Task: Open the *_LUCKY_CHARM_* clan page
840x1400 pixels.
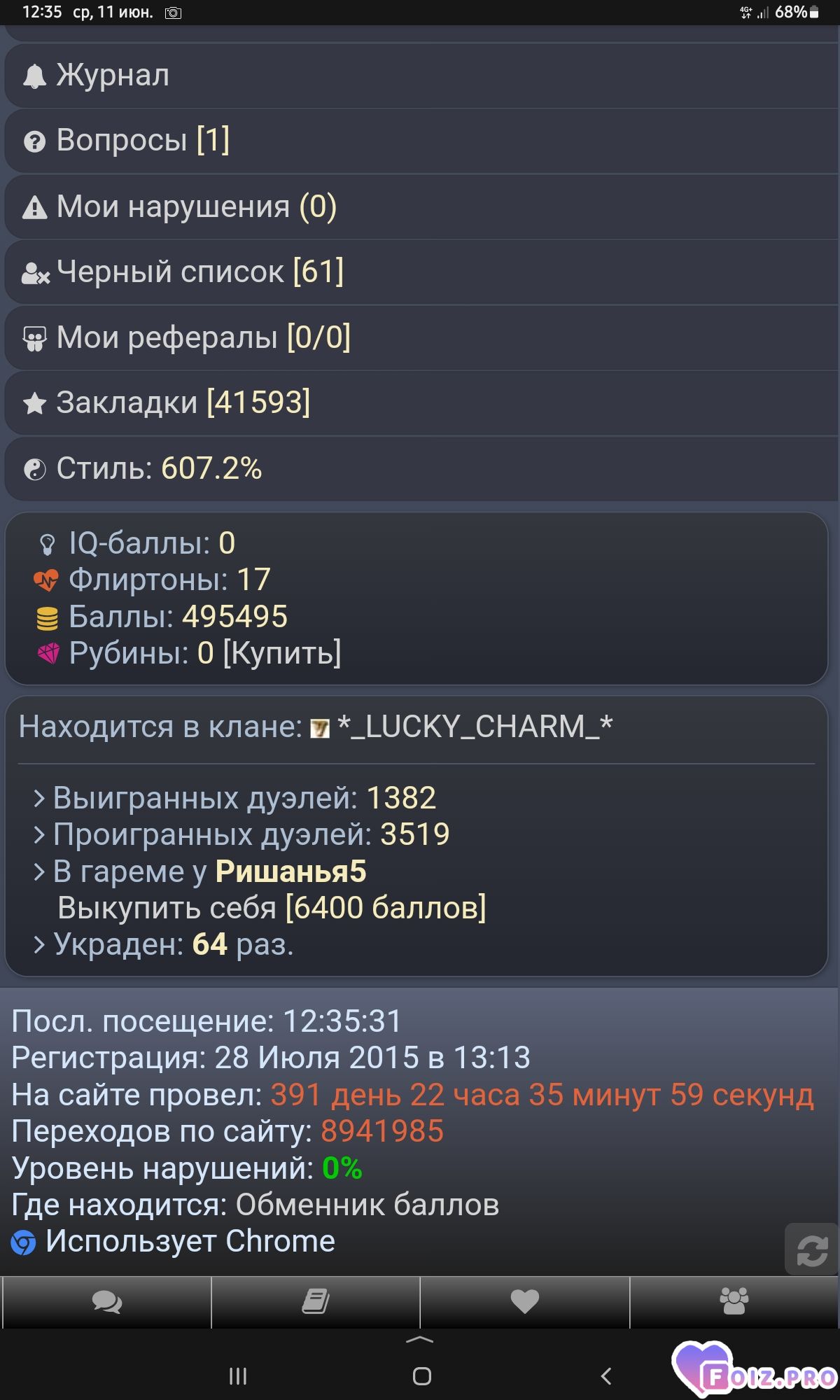Action: pyautogui.click(x=474, y=727)
